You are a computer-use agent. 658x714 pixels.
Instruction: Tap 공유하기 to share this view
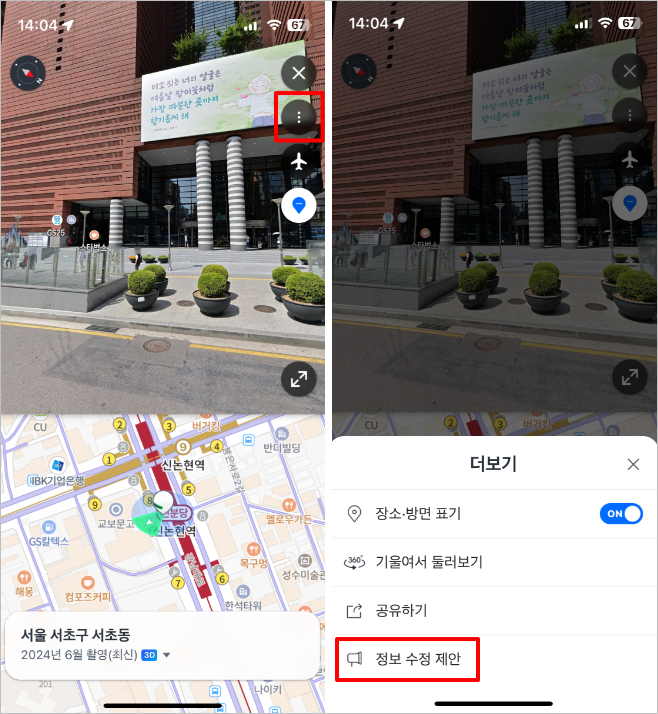pyautogui.click(x=400, y=610)
